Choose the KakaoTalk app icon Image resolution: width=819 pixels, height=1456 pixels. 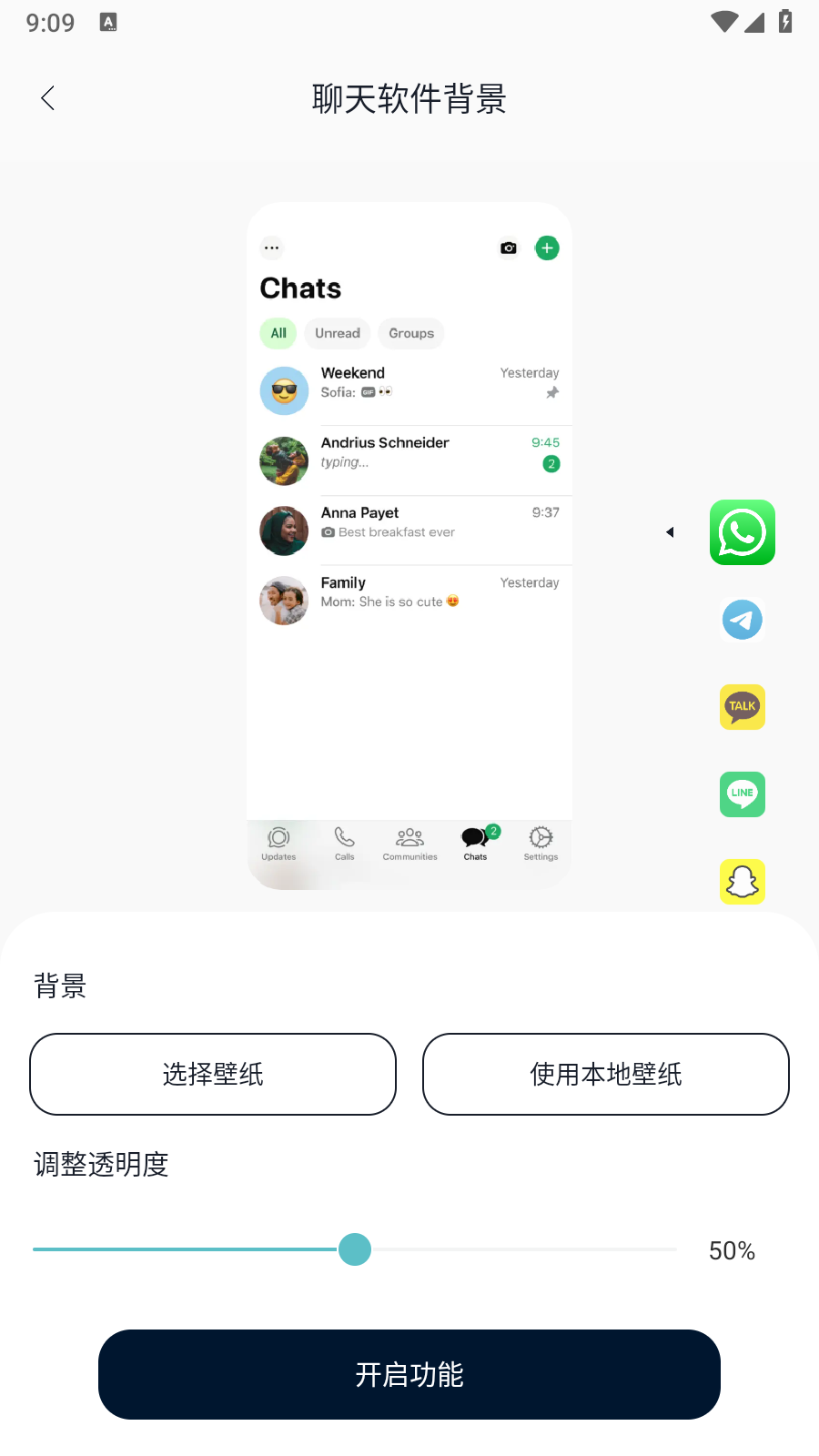[x=743, y=707]
